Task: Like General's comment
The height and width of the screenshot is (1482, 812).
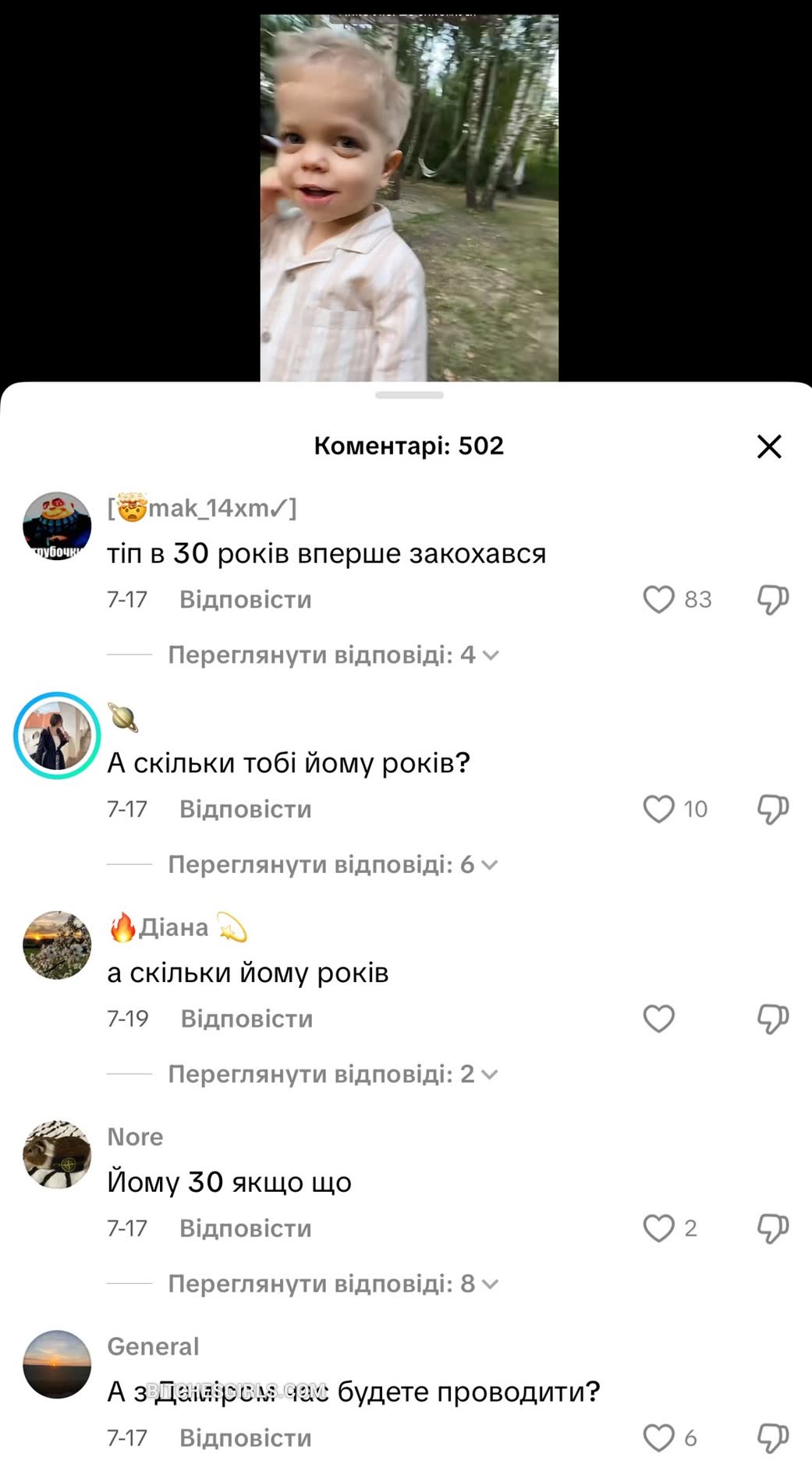Action: [x=658, y=1438]
